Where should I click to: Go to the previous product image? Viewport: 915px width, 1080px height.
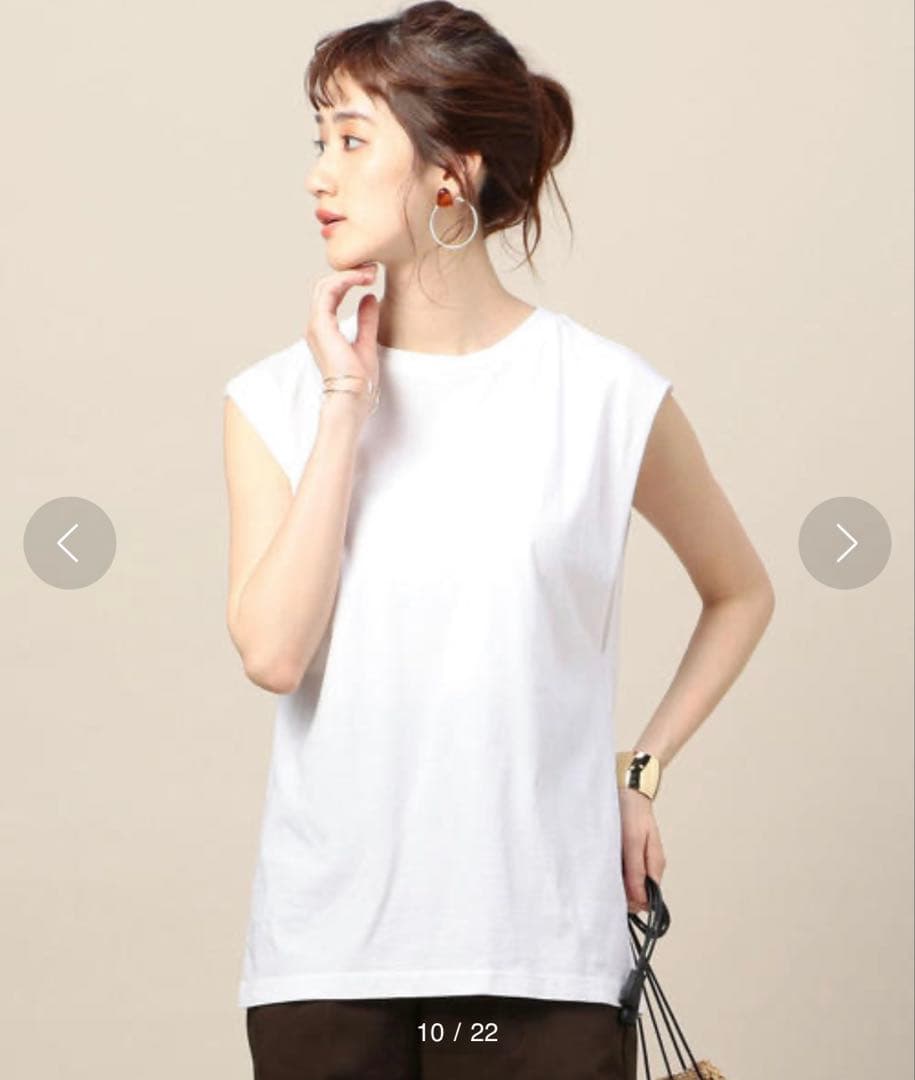[70, 543]
